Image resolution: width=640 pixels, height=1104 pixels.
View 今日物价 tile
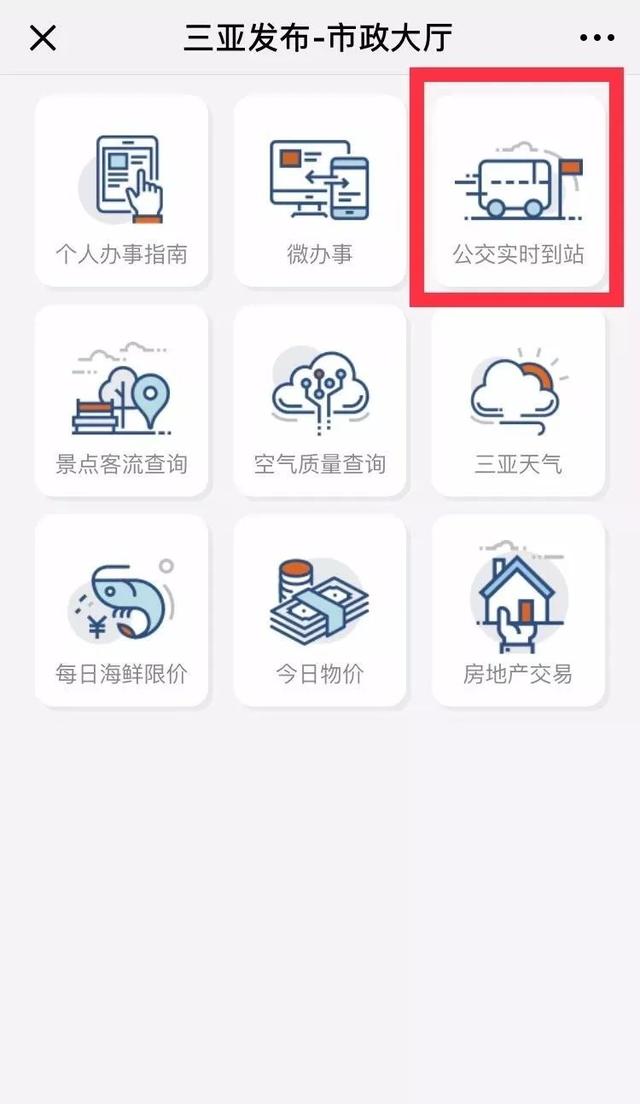(x=320, y=610)
